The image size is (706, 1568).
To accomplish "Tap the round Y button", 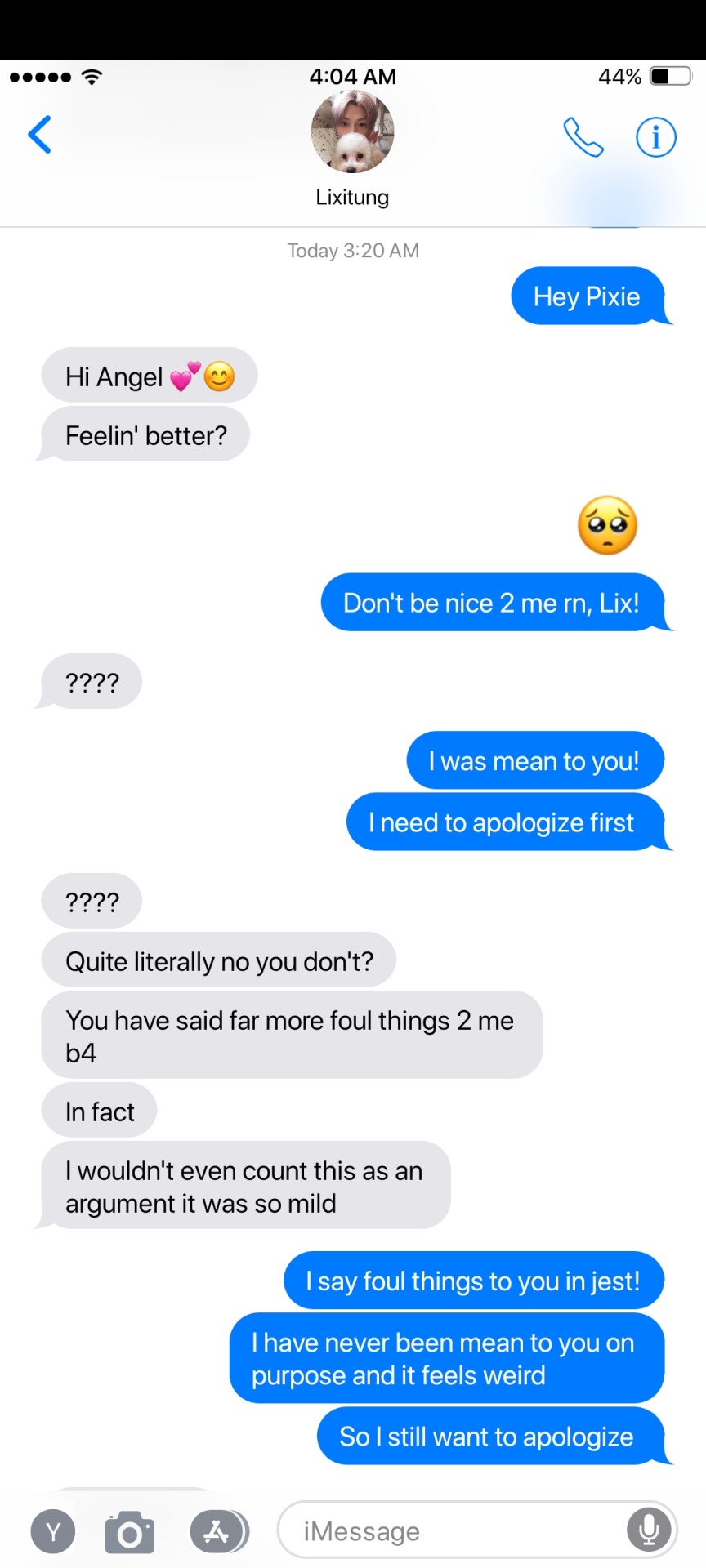I will pyautogui.click(x=53, y=1532).
